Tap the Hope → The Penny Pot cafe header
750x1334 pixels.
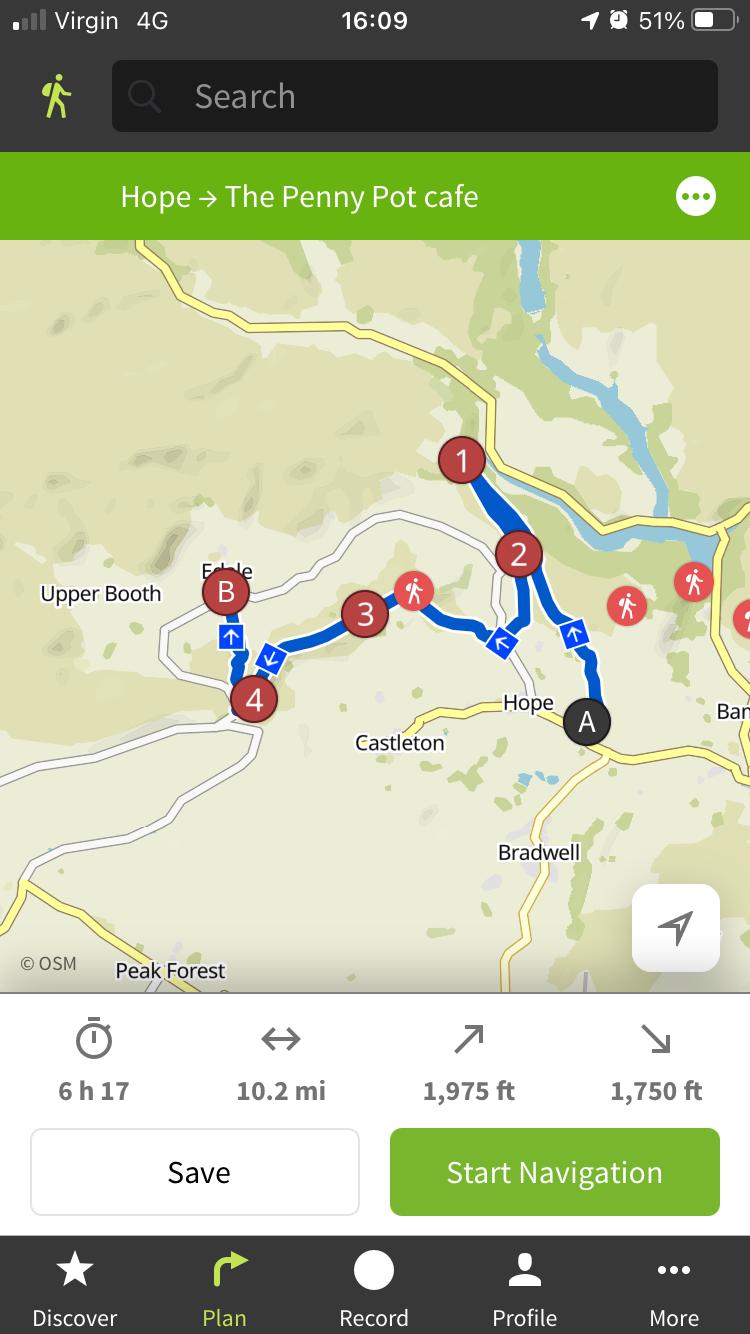[x=300, y=196]
